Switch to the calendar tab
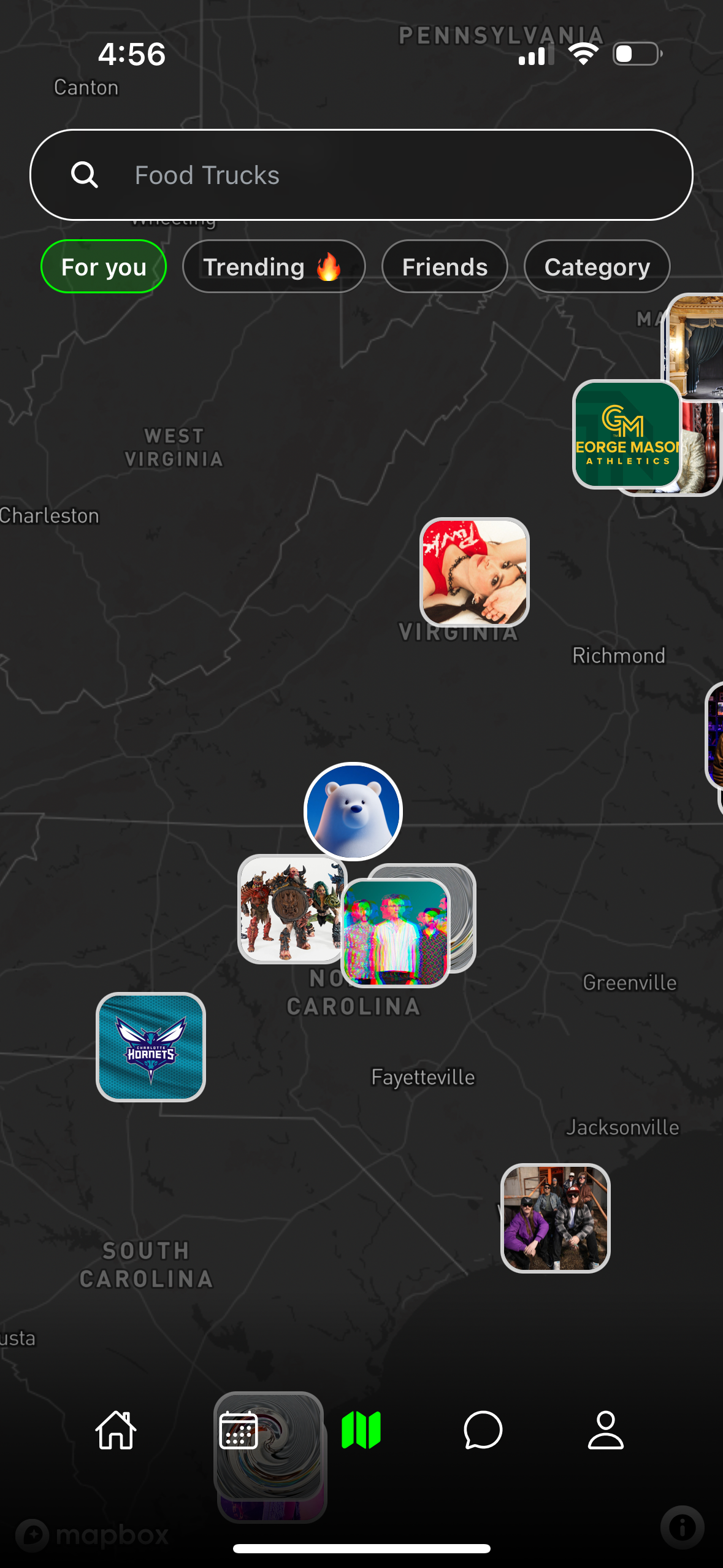 pos(239,1430)
